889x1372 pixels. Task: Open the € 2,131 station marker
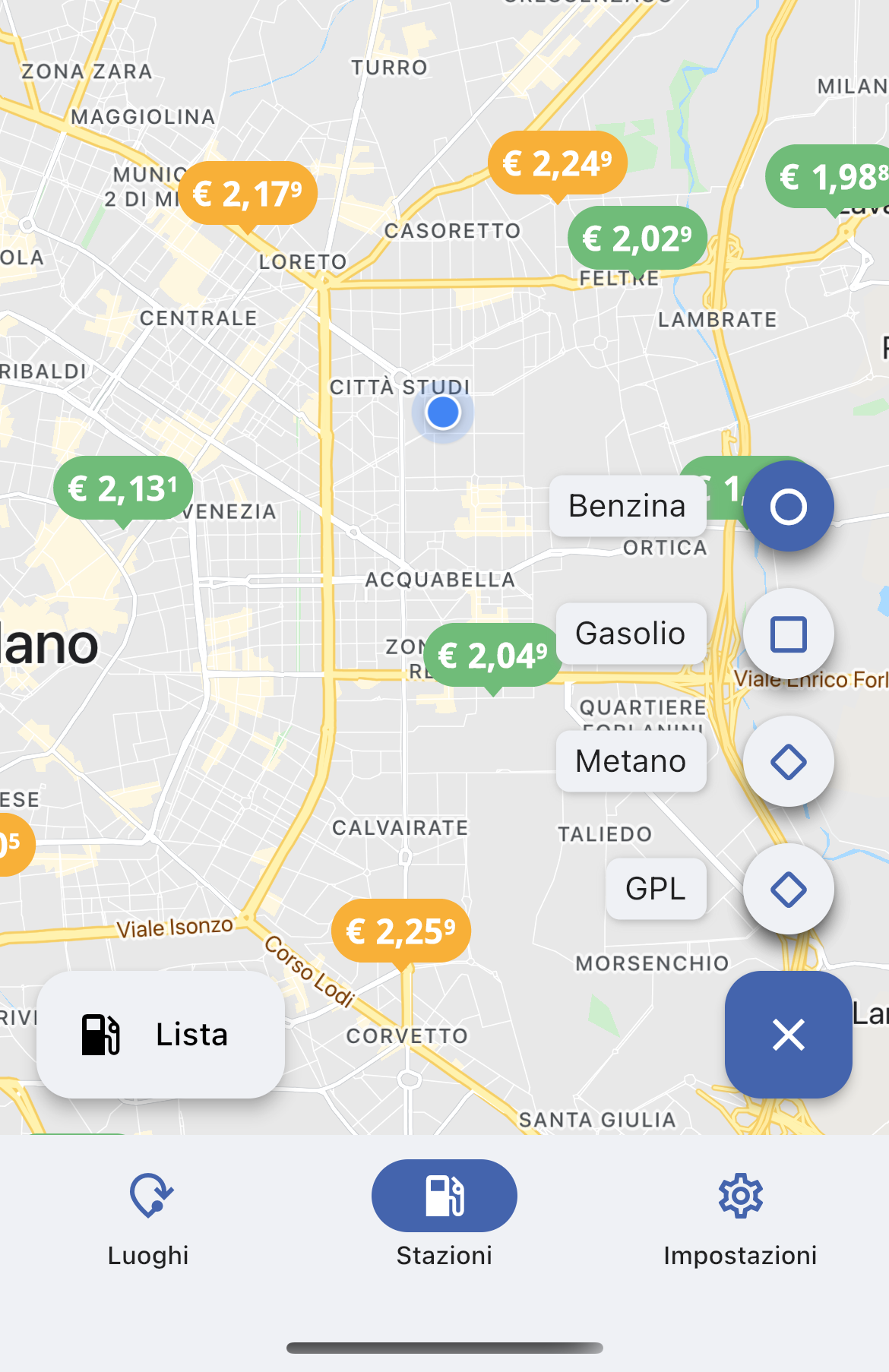123,488
